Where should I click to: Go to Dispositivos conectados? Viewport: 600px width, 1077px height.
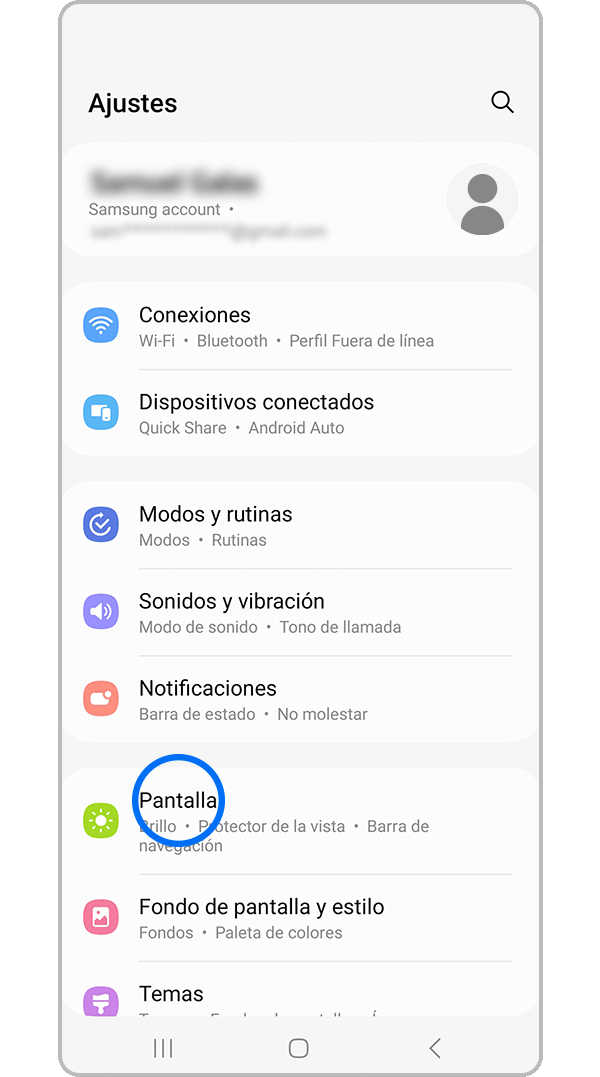(x=300, y=413)
